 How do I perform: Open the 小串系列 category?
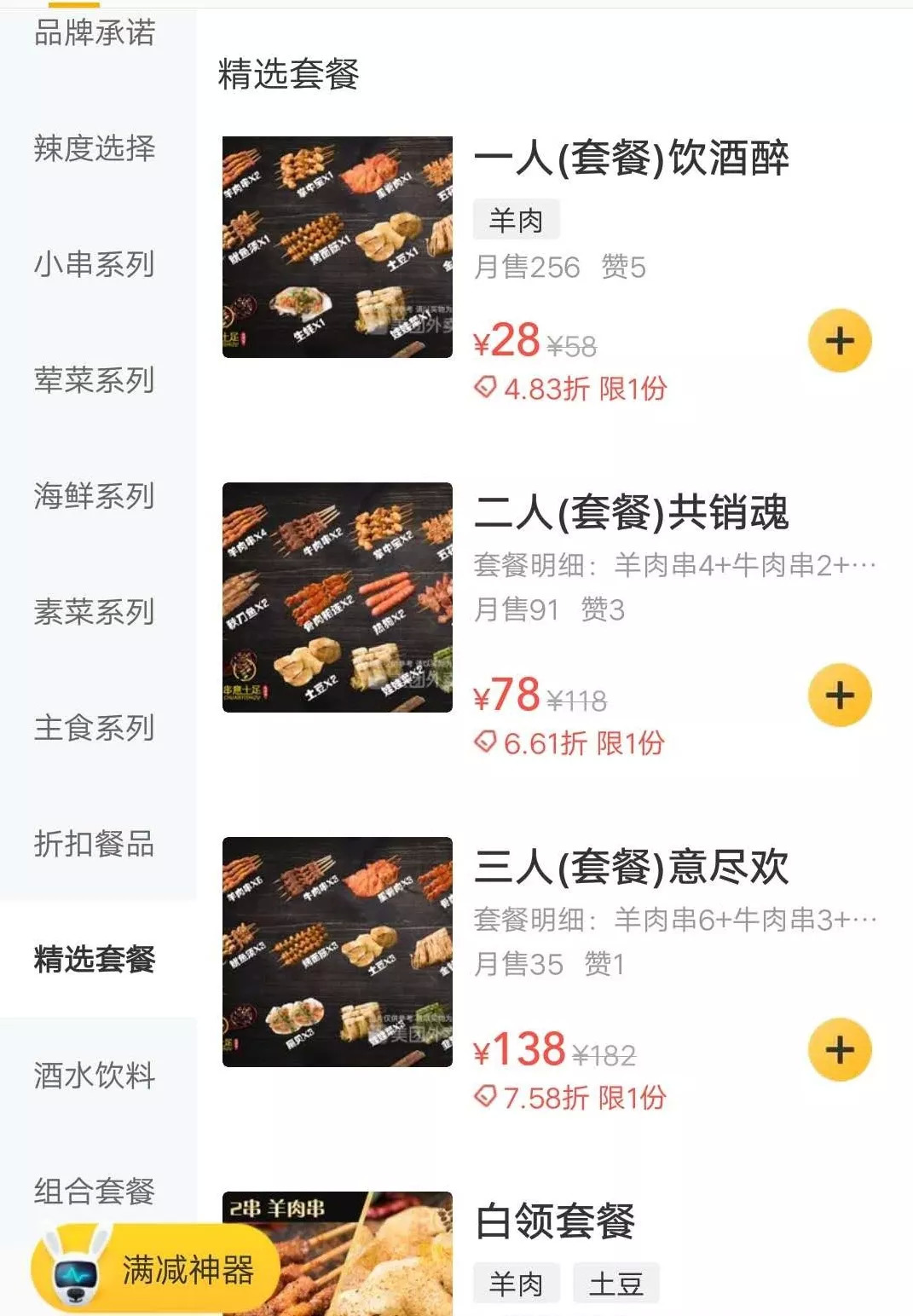(x=95, y=264)
